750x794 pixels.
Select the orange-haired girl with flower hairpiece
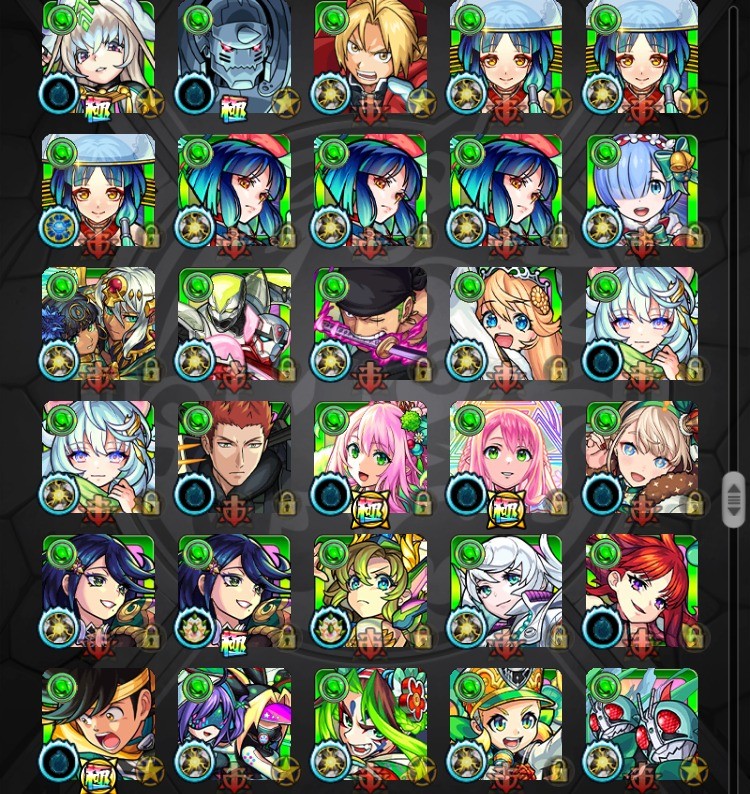(506, 324)
